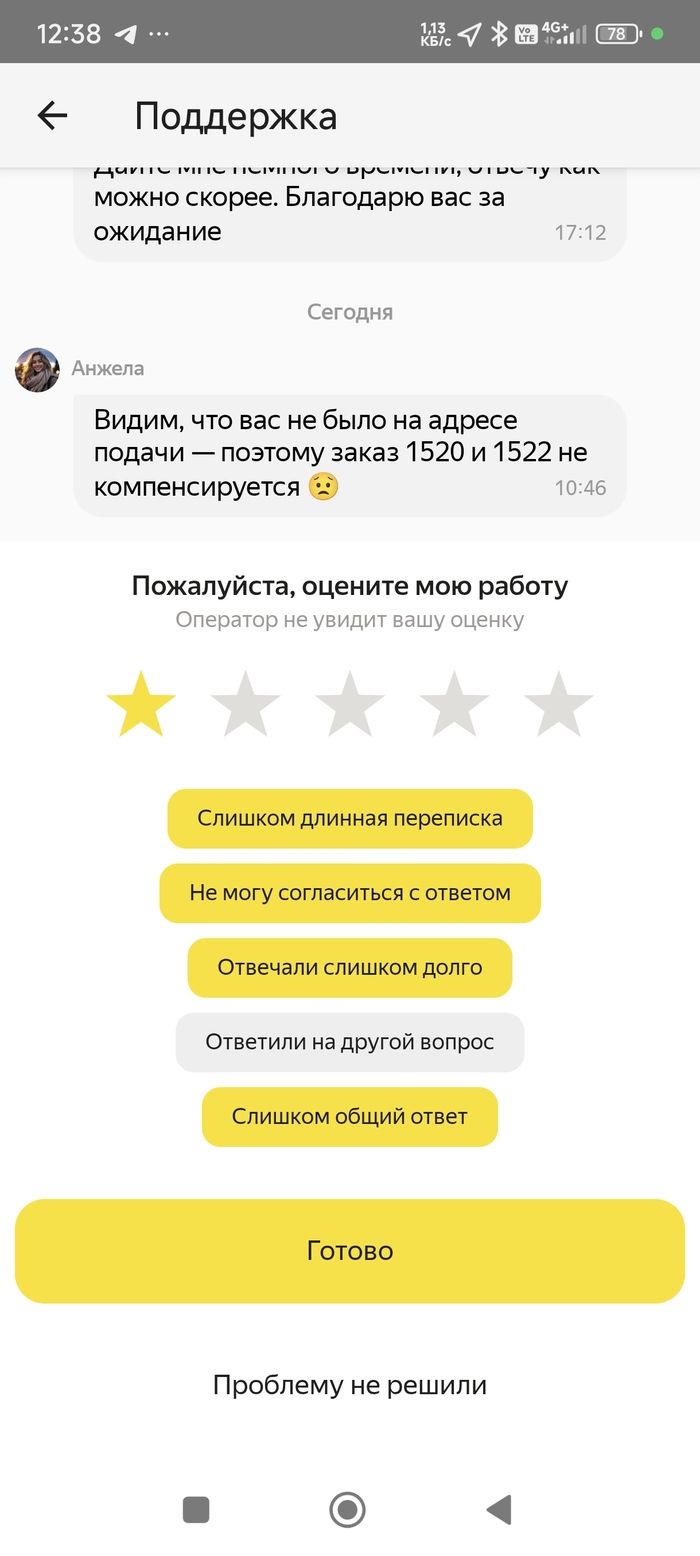Viewport: 700px width, 1556px height.
Task: Go to the system home screen
Action: pyautogui.click(x=347, y=1509)
